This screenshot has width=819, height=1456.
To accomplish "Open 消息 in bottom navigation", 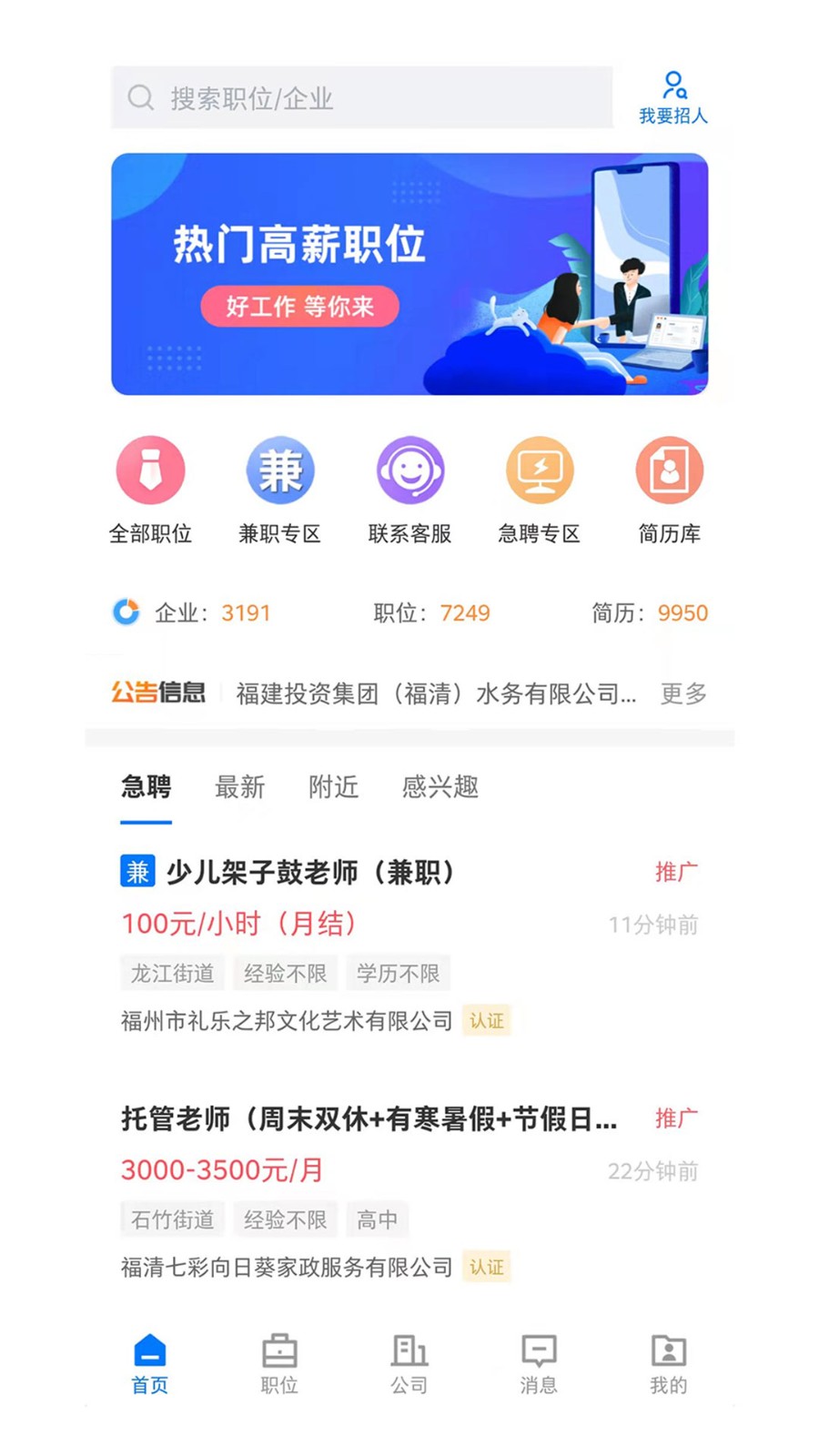I will [539, 1363].
